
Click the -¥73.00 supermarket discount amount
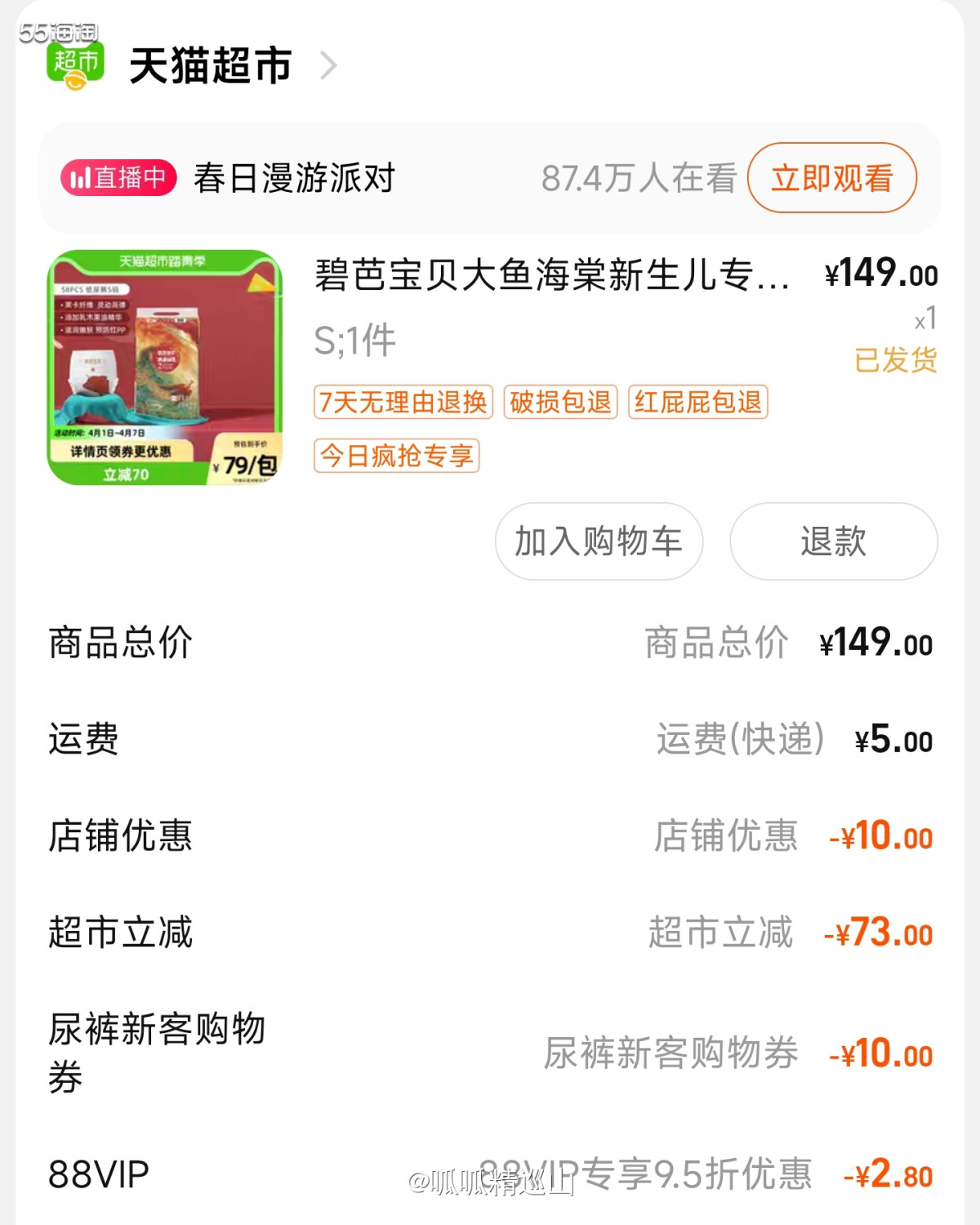881,933
